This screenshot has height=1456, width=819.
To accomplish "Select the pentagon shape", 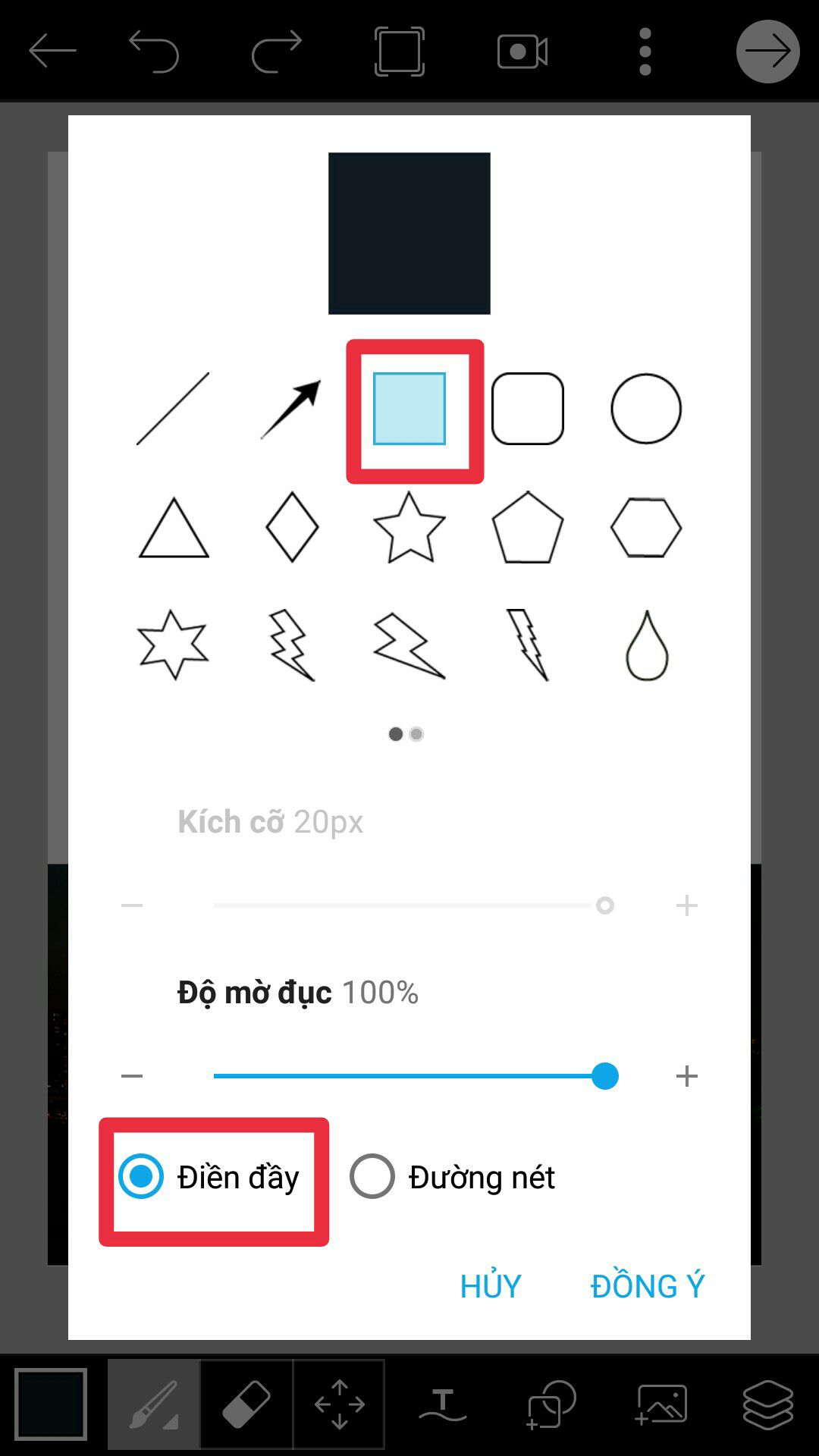I will pos(528,528).
